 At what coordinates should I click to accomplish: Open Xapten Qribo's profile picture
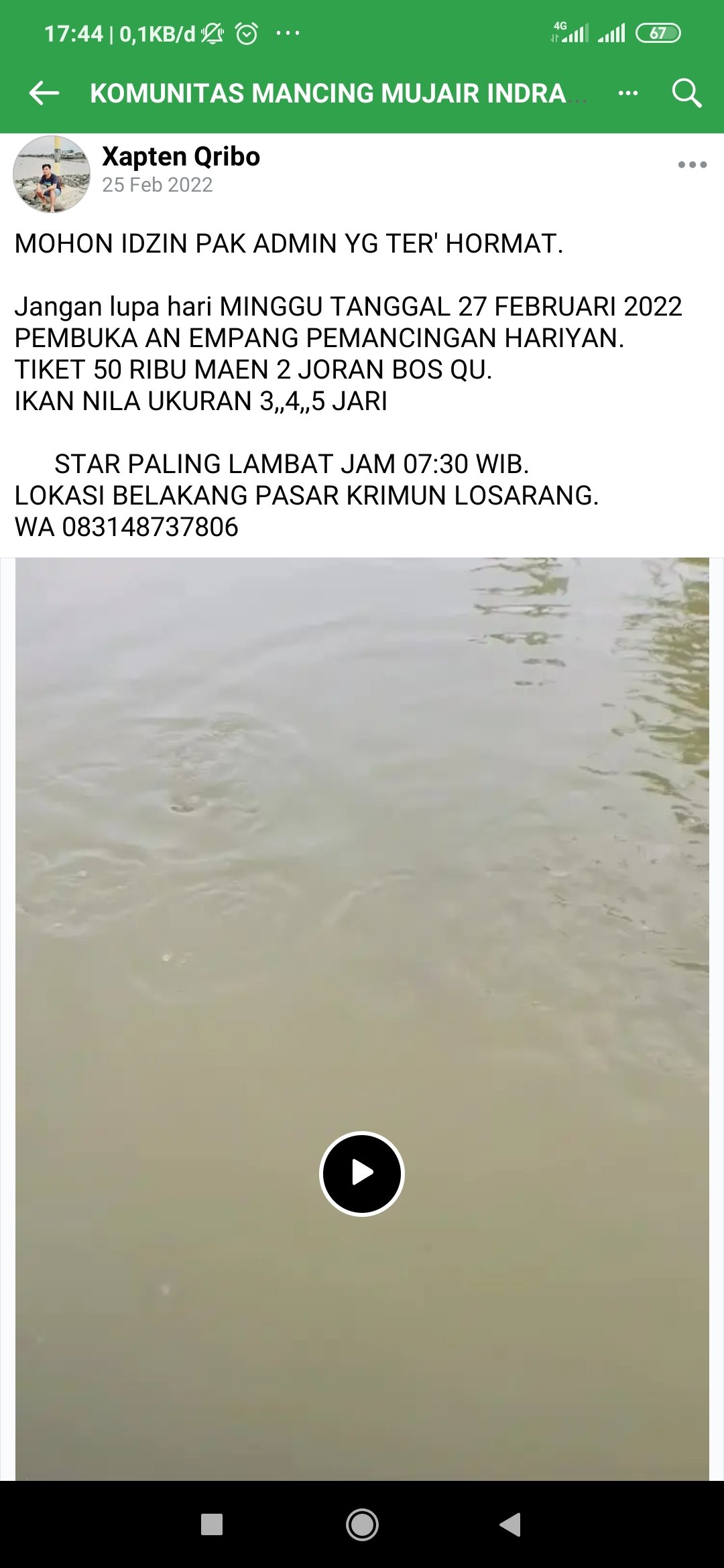52,174
